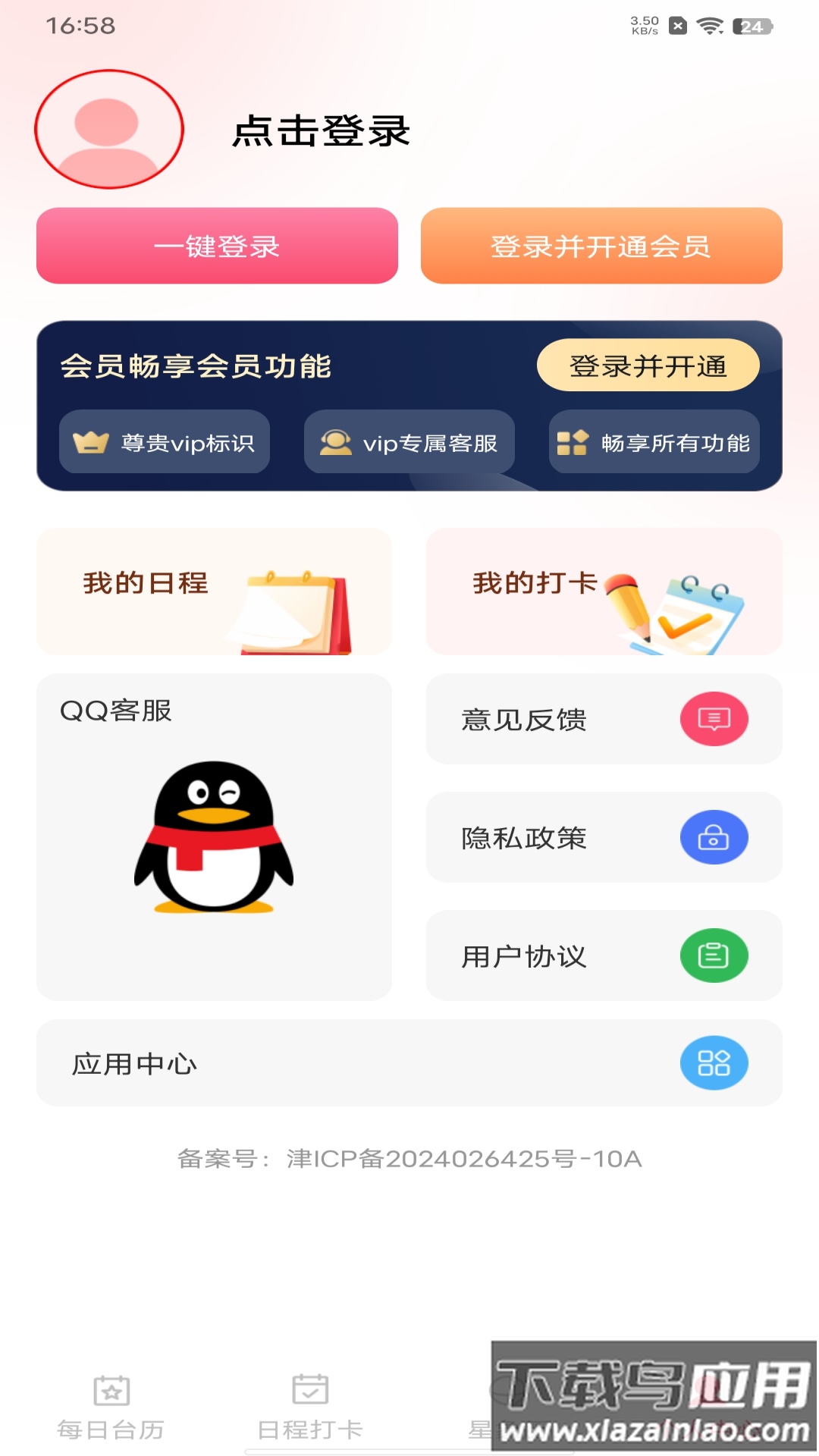Tap the profile avatar placeholder
Viewport: 819px width, 1456px height.
[109, 130]
